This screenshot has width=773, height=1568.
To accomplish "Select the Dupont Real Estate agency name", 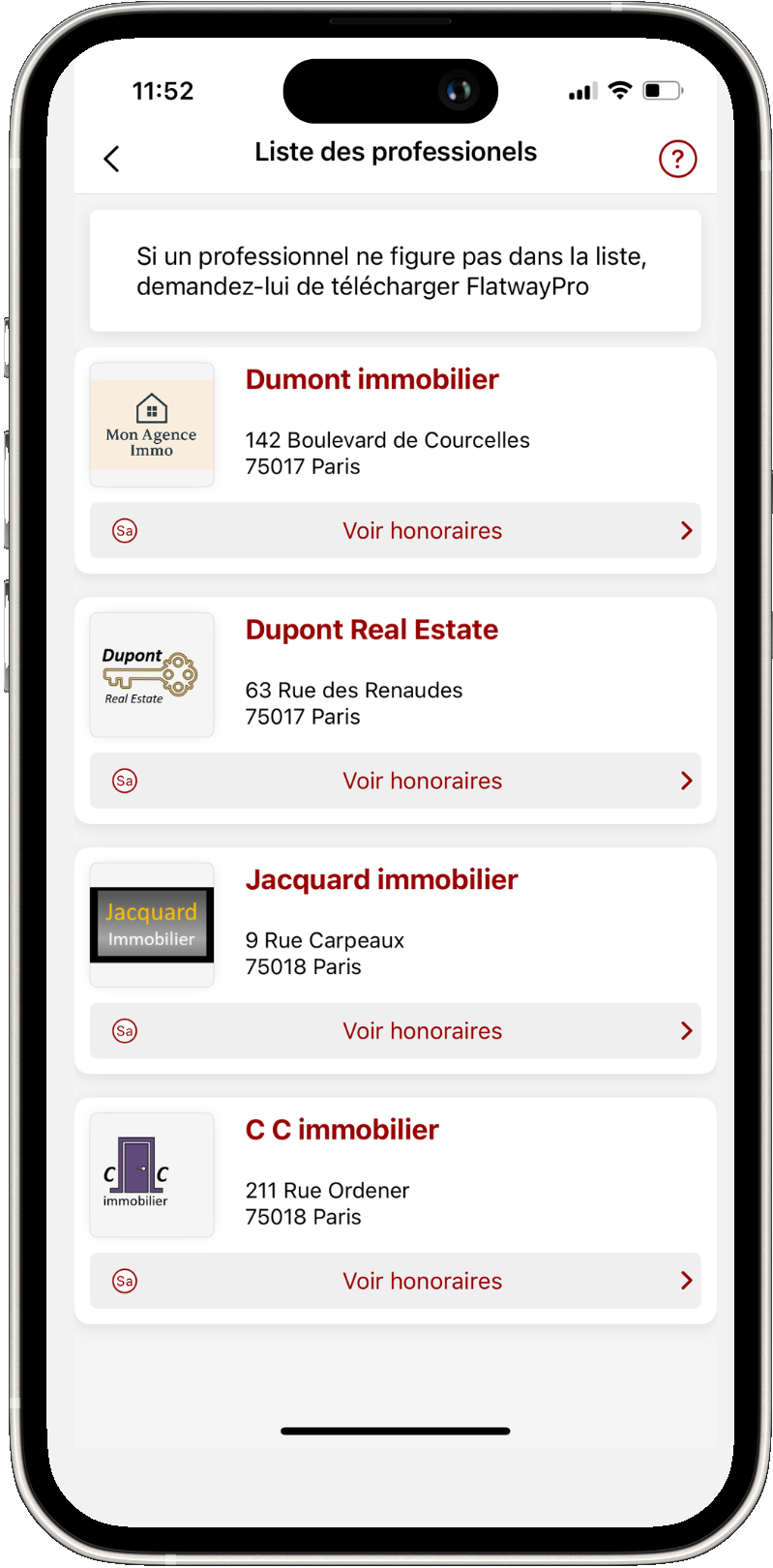I will (x=372, y=630).
